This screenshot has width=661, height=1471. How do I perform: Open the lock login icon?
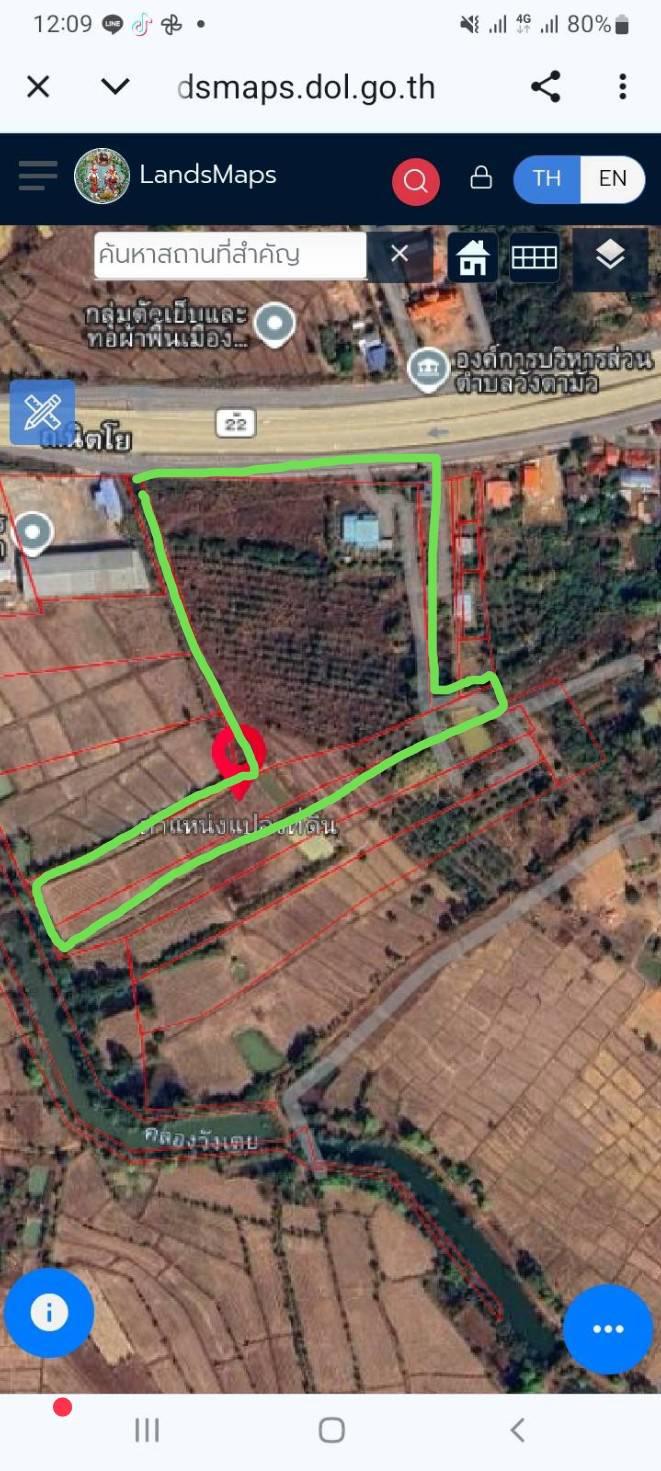[x=481, y=178]
